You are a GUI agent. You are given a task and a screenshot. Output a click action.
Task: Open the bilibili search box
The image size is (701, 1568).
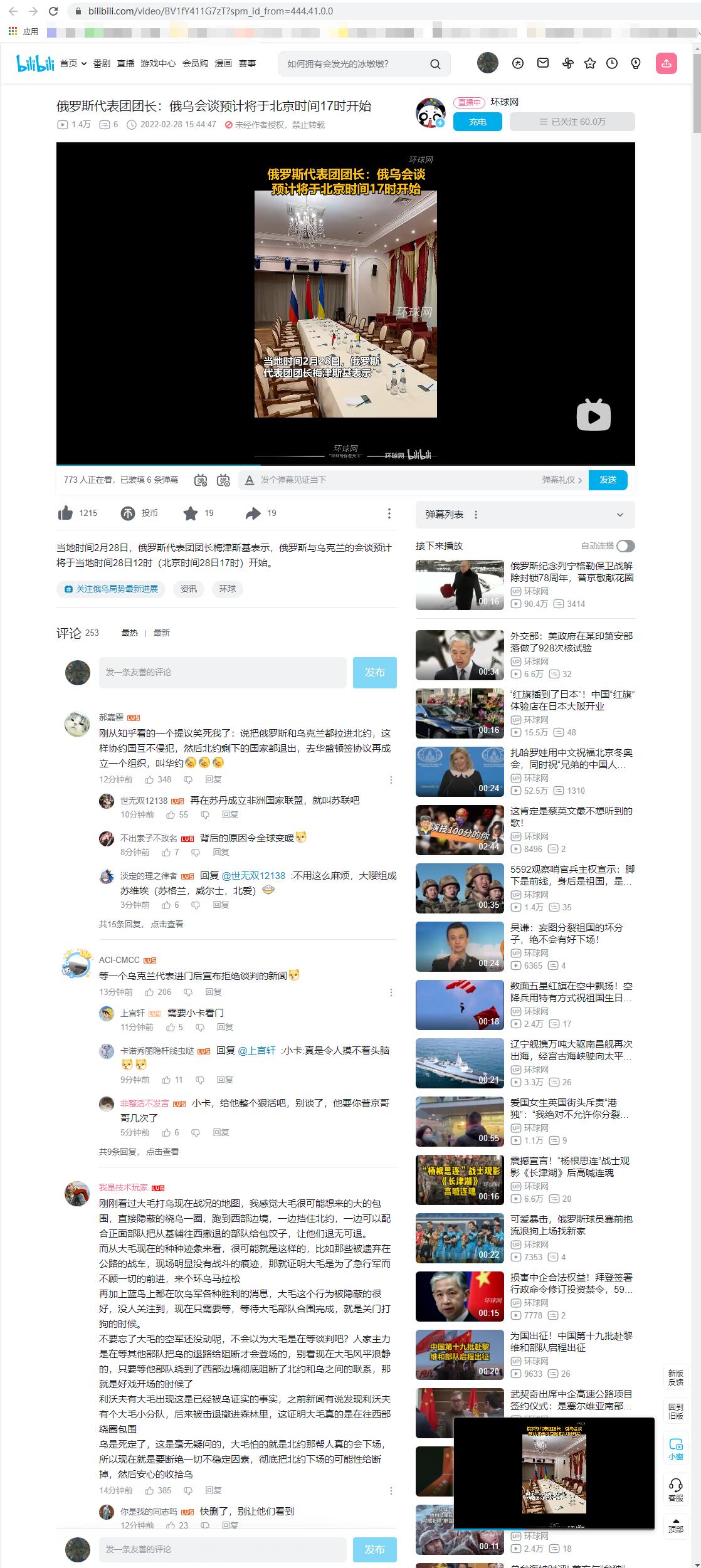click(357, 63)
